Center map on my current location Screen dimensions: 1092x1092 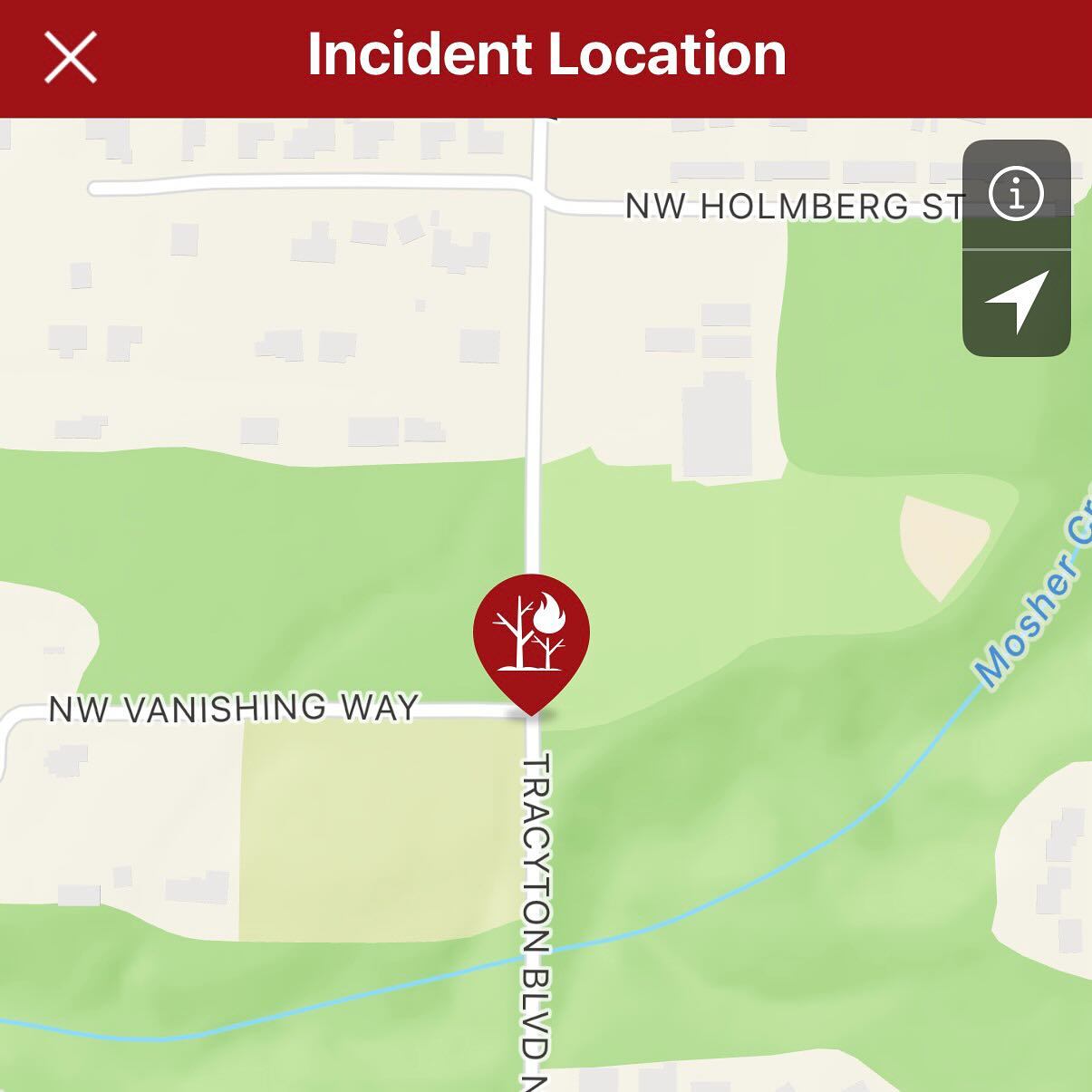point(1016,303)
